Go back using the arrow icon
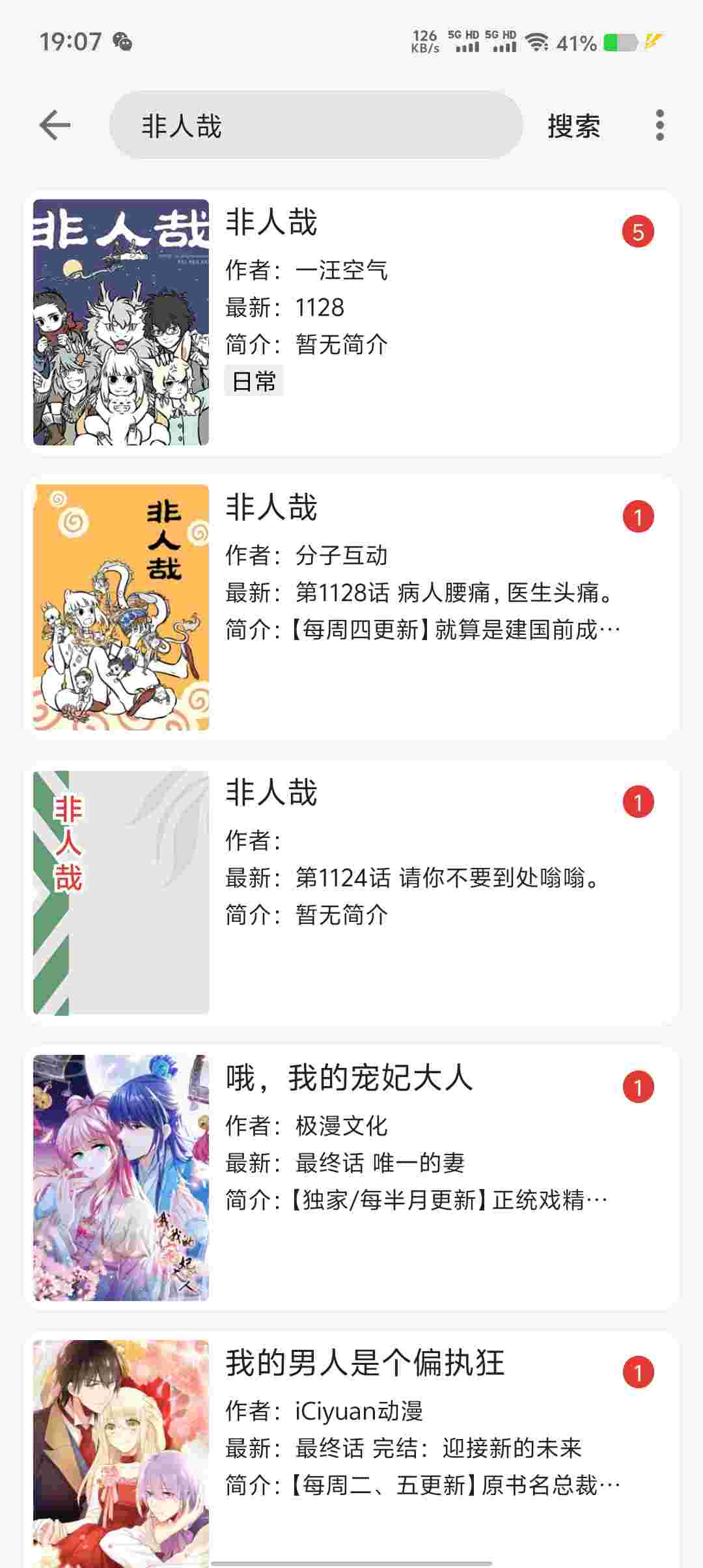Screen dimensions: 703x1568 tap(55, 125)
